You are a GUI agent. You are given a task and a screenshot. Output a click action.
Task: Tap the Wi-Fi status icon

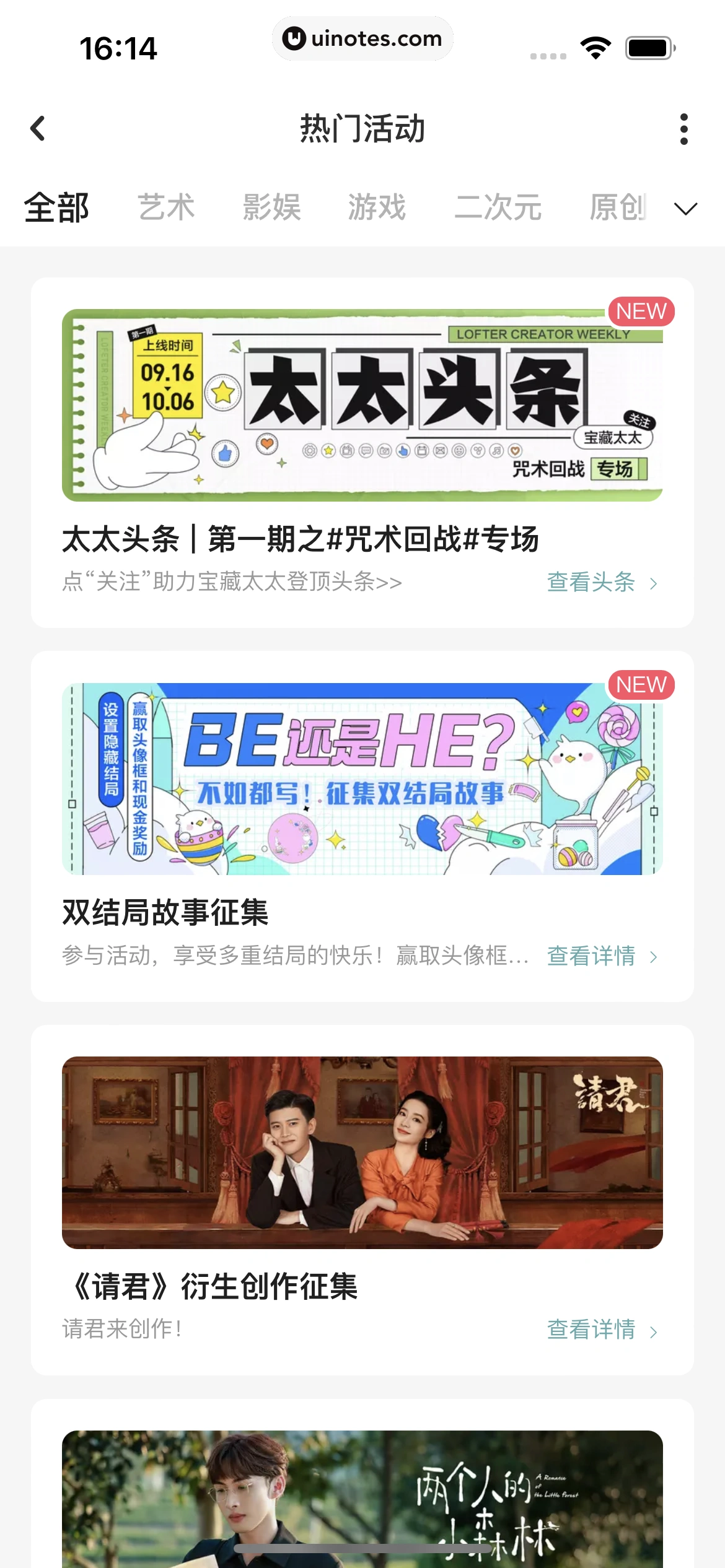pyautogui.click(x=595, y=45)
